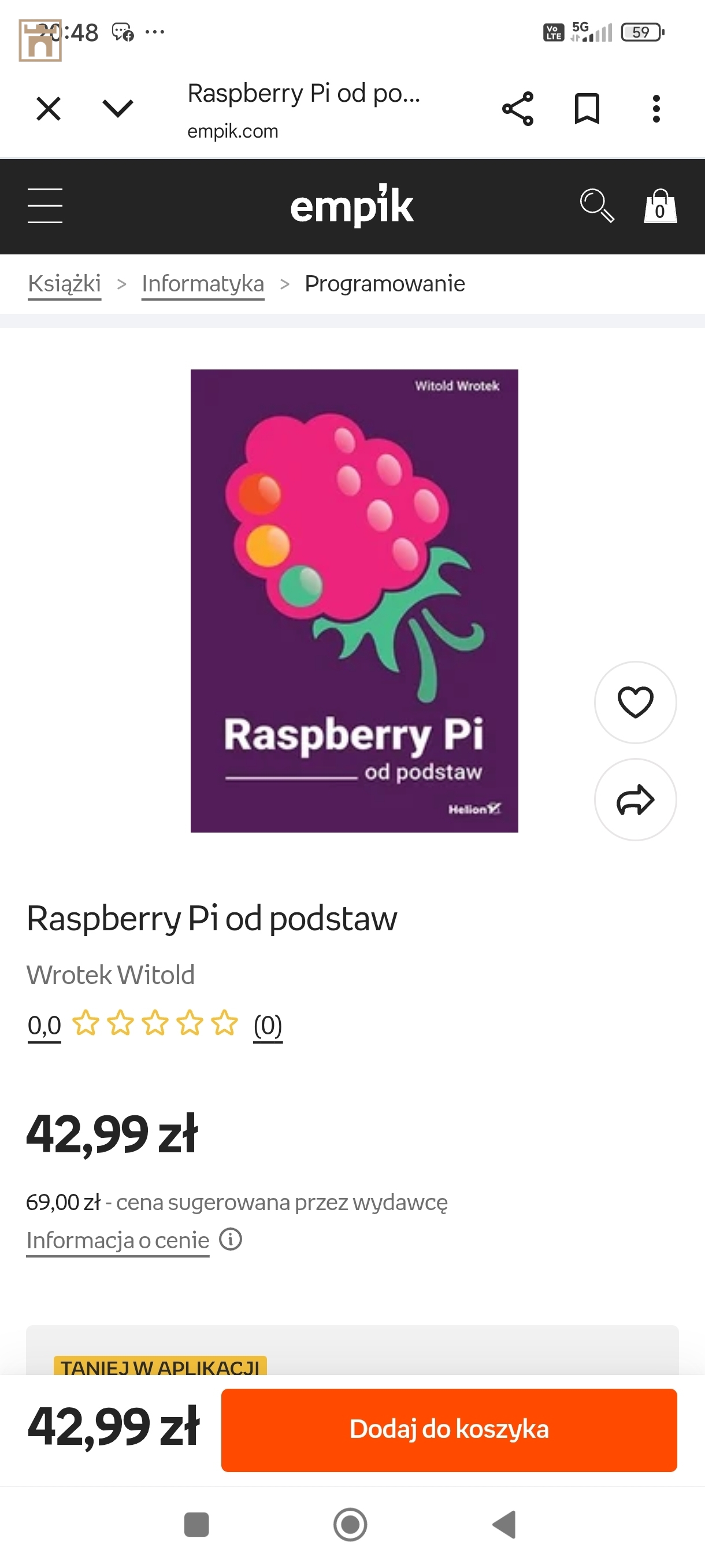The width and height of the screenshot is (705, 1568).
Task: Open the Empik hamburger menu
Action: click(x=45, y=206)
